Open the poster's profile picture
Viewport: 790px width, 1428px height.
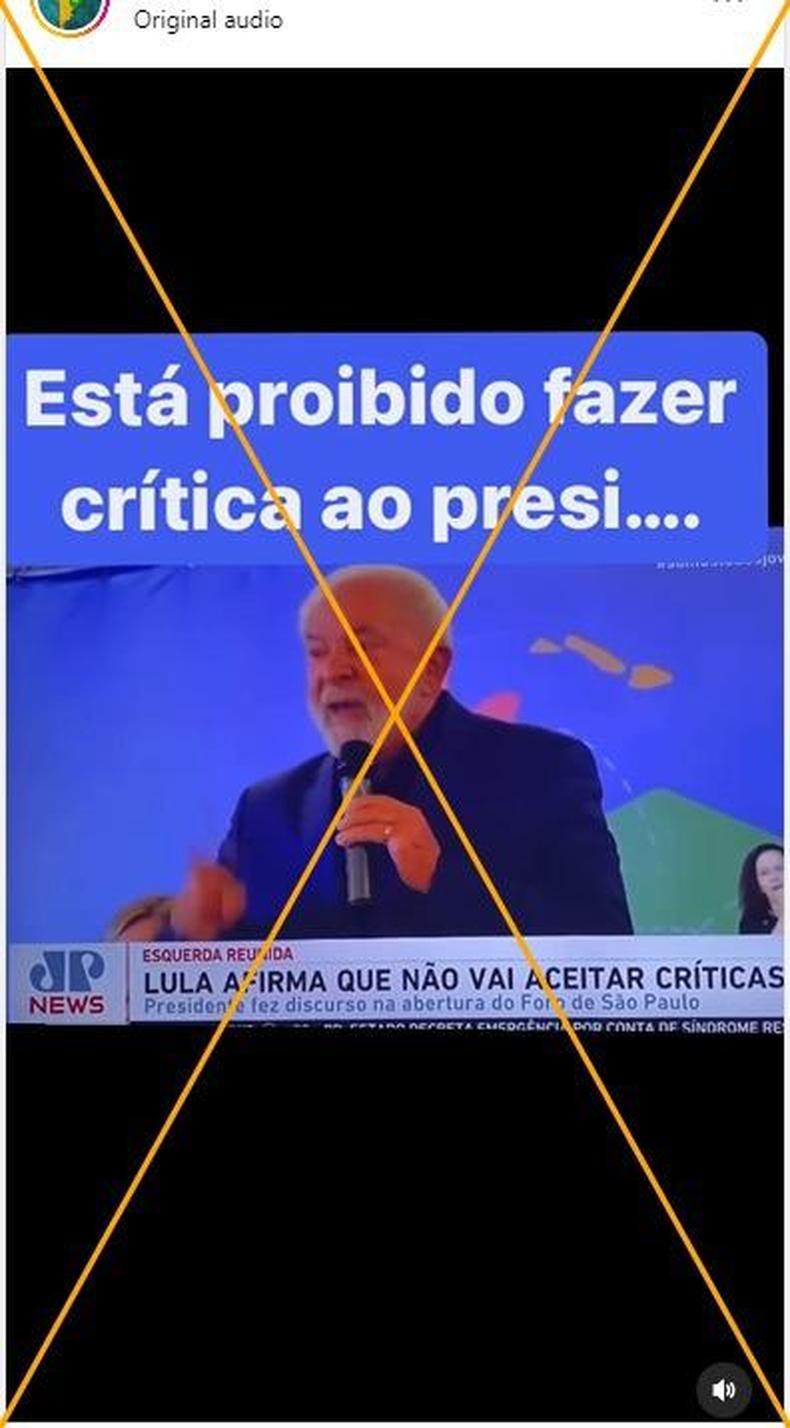[x=70, y=12]
